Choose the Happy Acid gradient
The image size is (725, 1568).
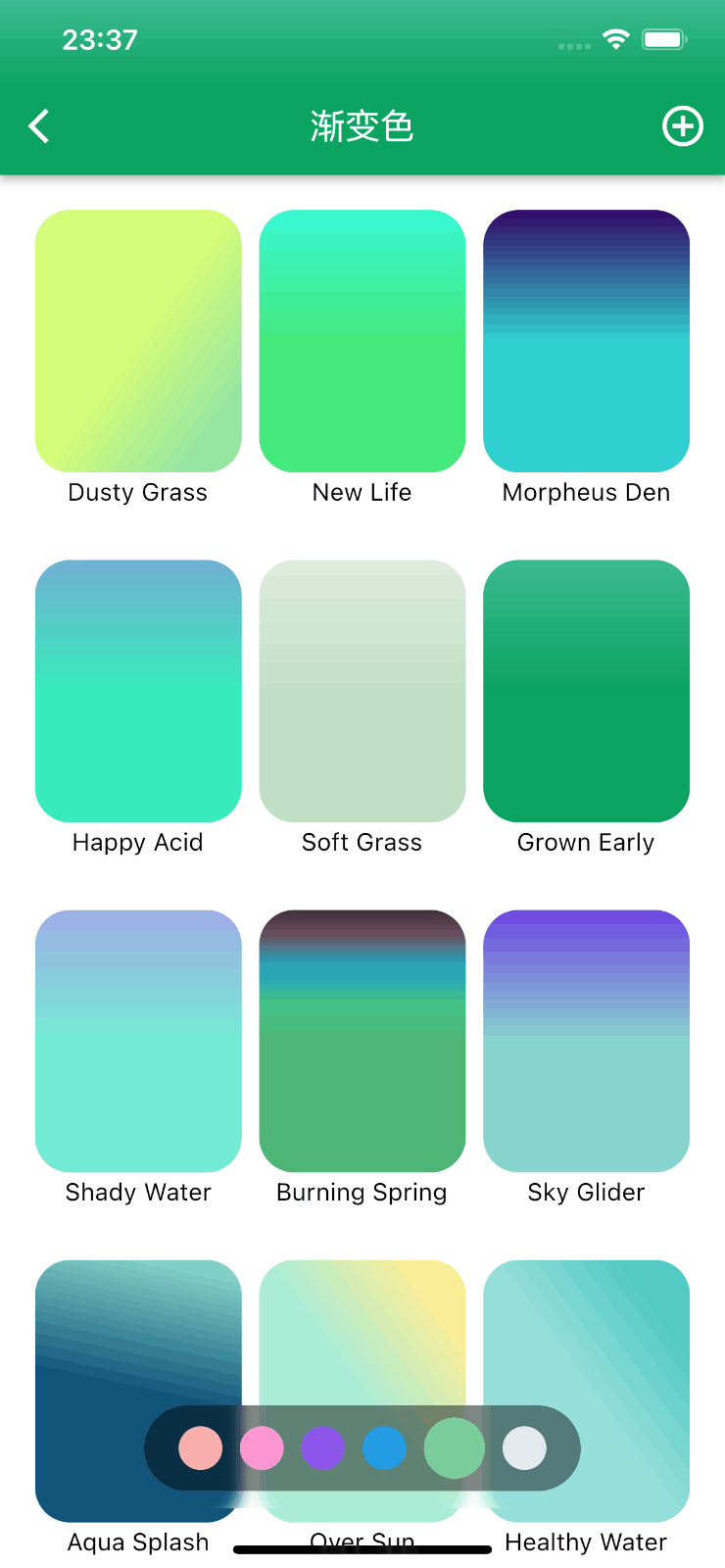coord(138,691)
